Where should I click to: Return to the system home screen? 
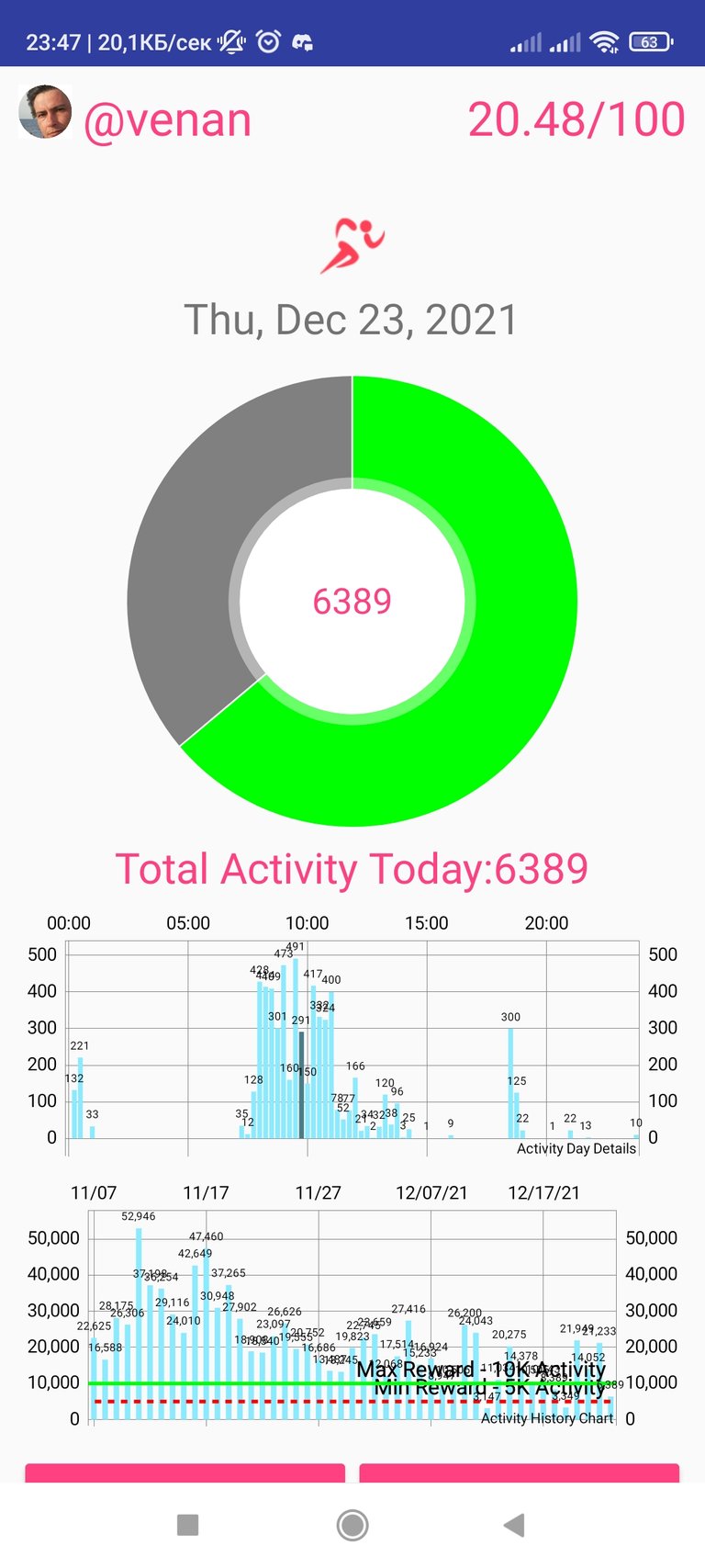click(x=352, y=1526)
